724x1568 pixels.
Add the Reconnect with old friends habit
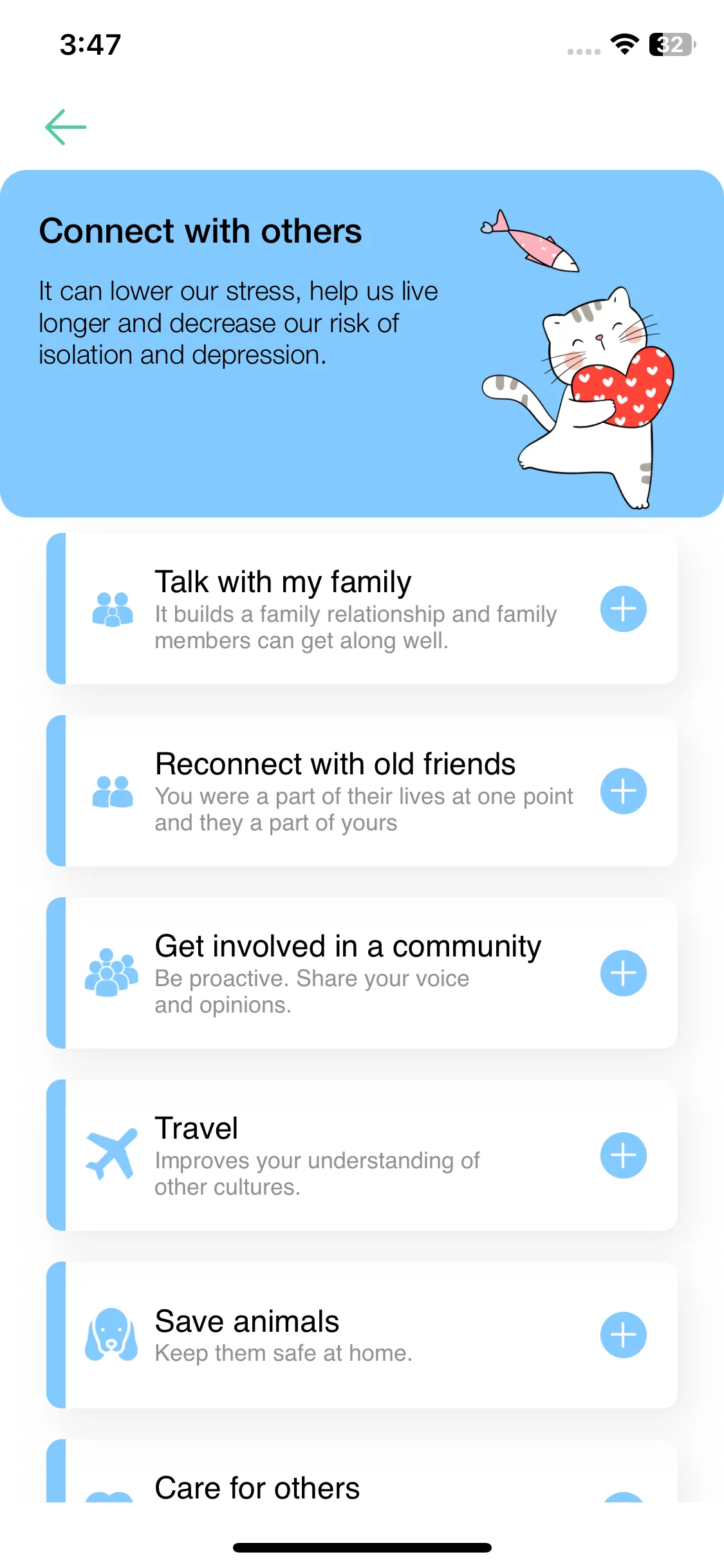(x=623, y=791)
